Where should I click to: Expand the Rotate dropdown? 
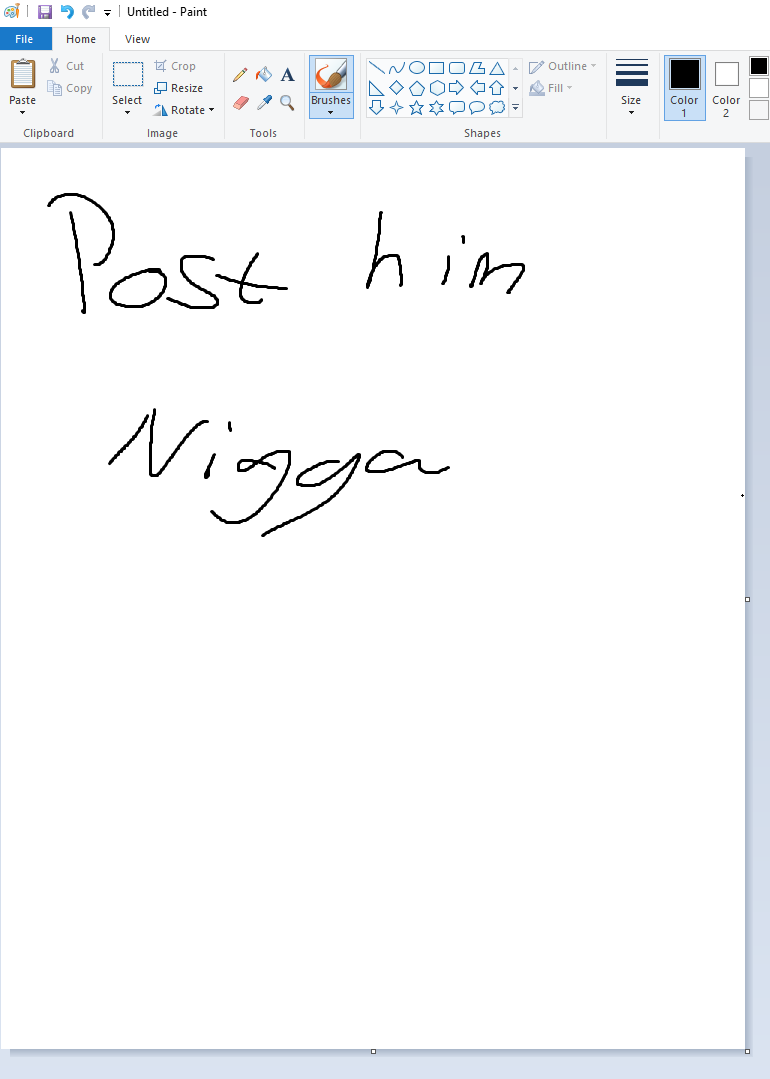pyautogui.click(x=185, y=110)
